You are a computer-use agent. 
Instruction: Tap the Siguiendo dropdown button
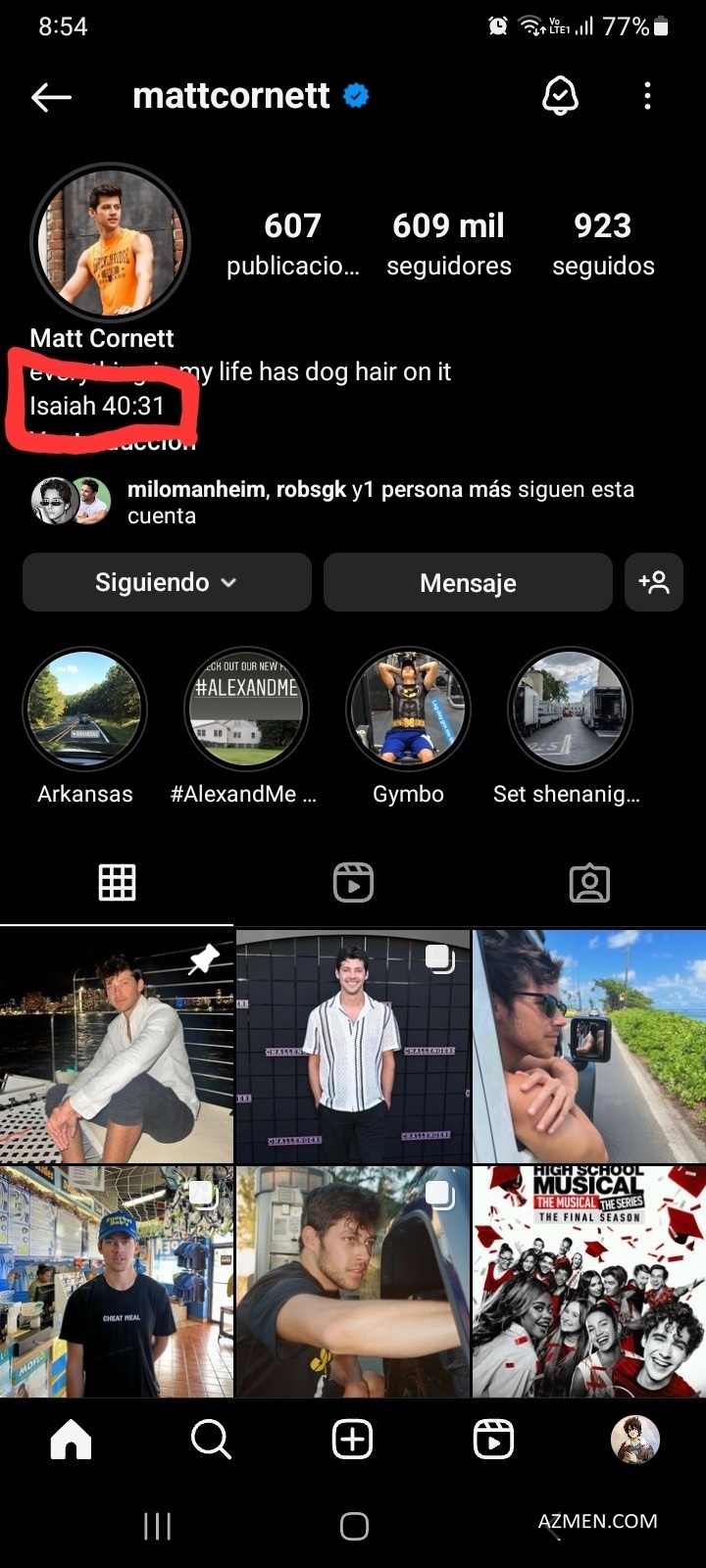pyautogui.click(x=167, y=582)
